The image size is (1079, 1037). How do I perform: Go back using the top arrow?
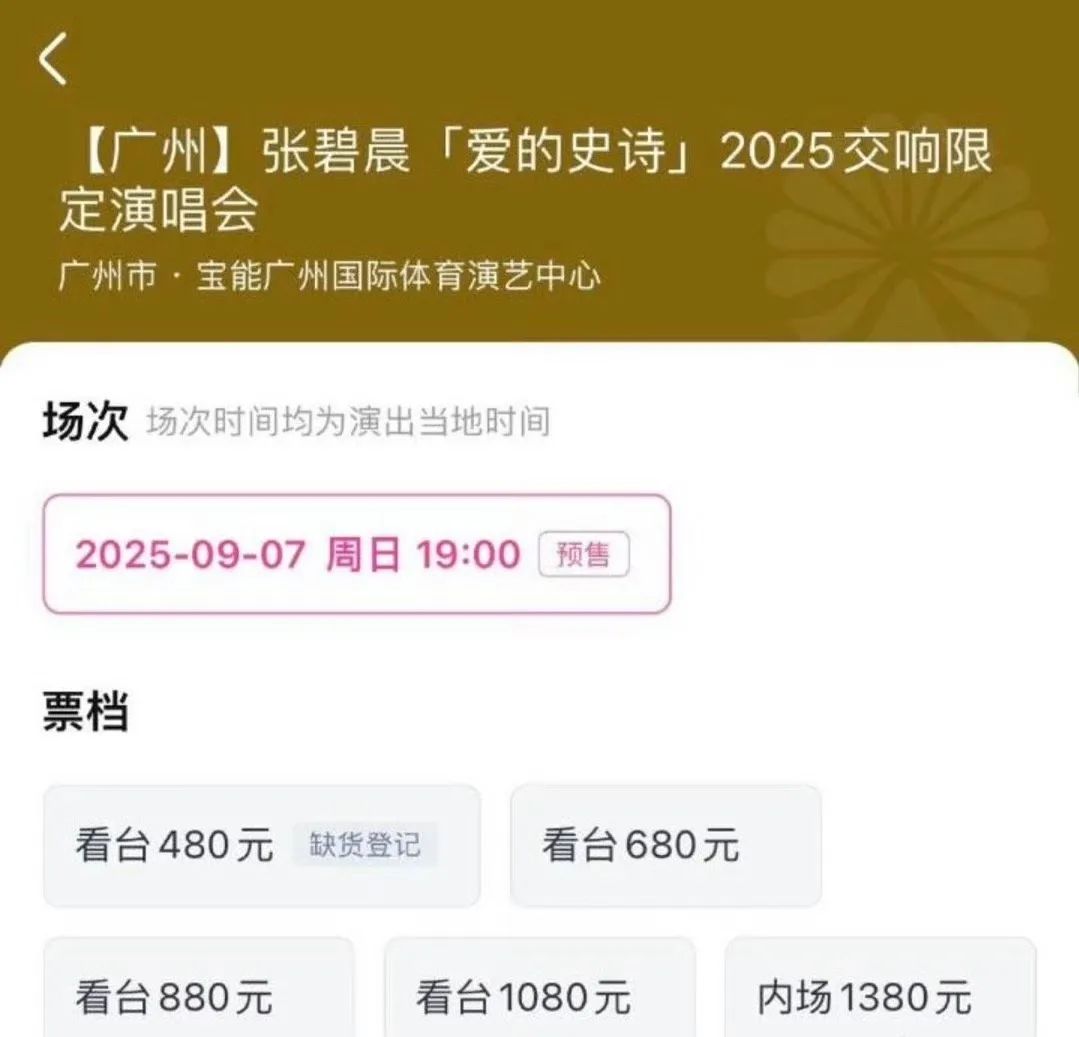(x=53, y=59)
